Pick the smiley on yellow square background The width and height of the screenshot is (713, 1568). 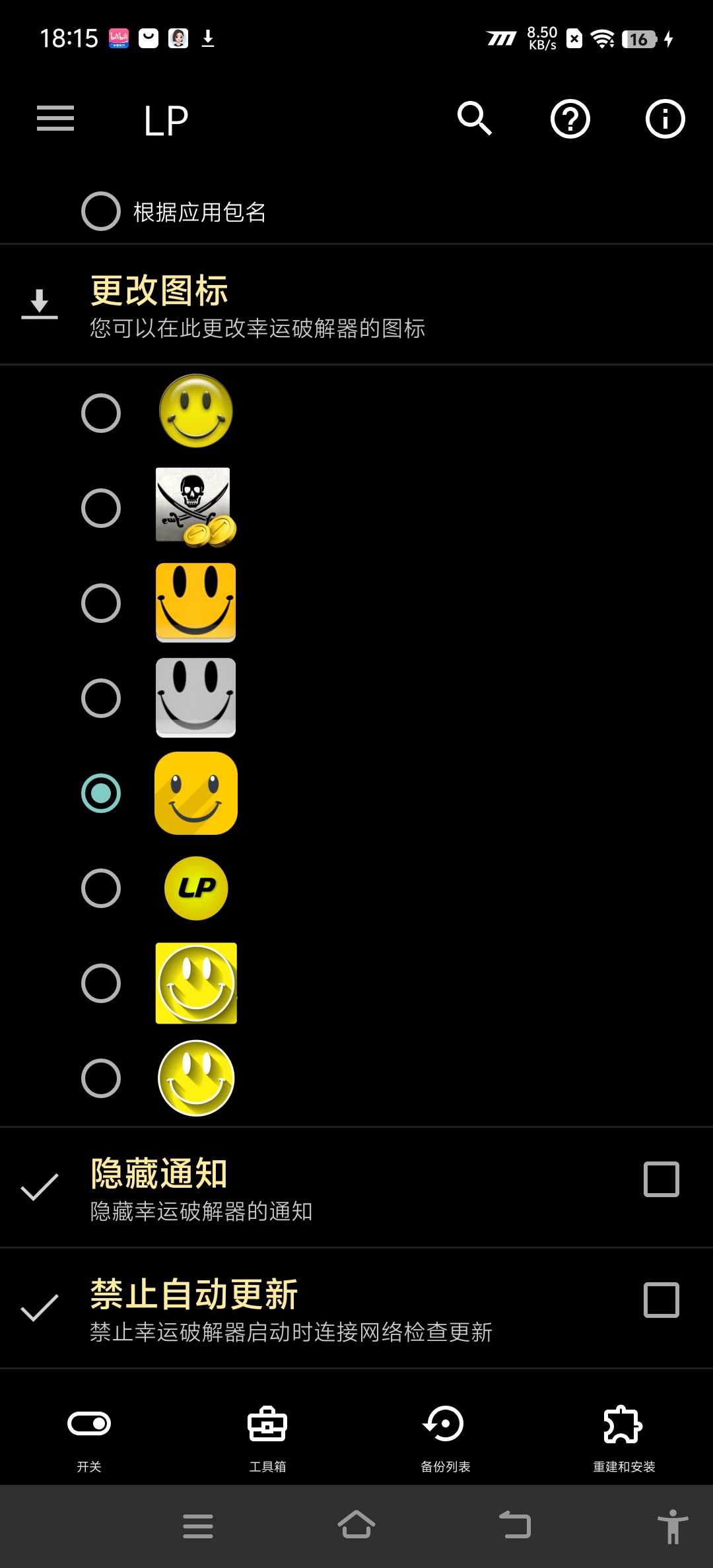(101, 983)
